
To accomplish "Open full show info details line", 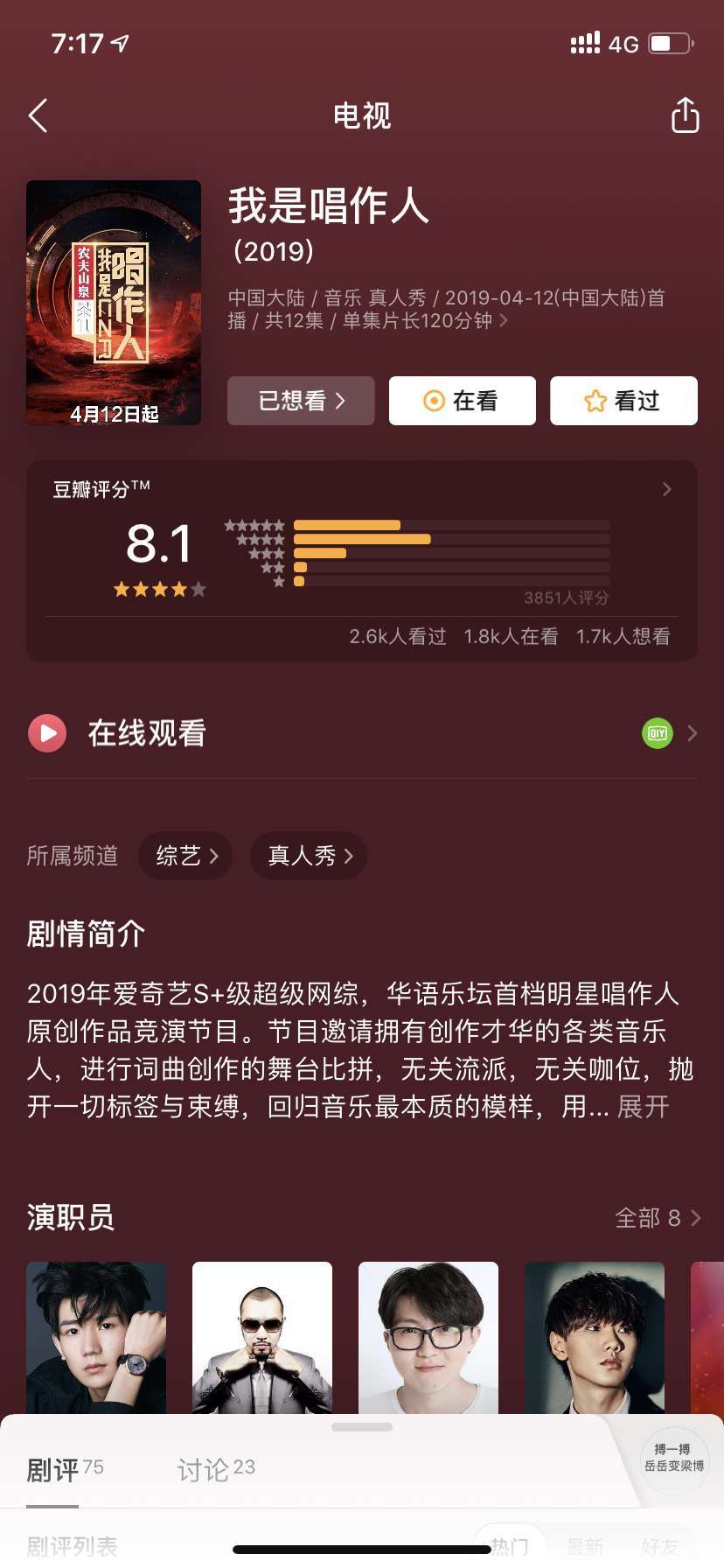I will click(447, 309).
